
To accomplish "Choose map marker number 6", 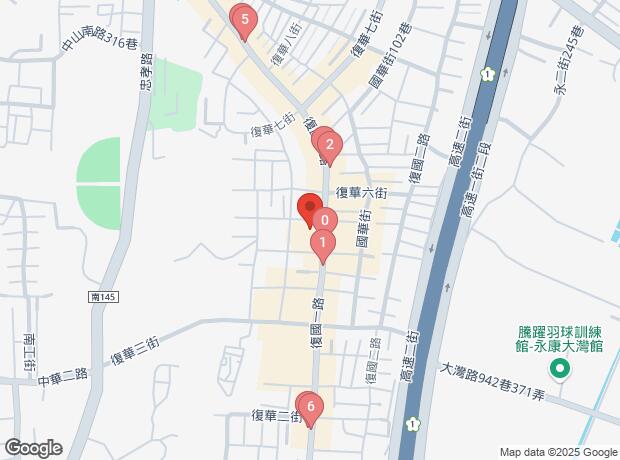I will 311,407.
